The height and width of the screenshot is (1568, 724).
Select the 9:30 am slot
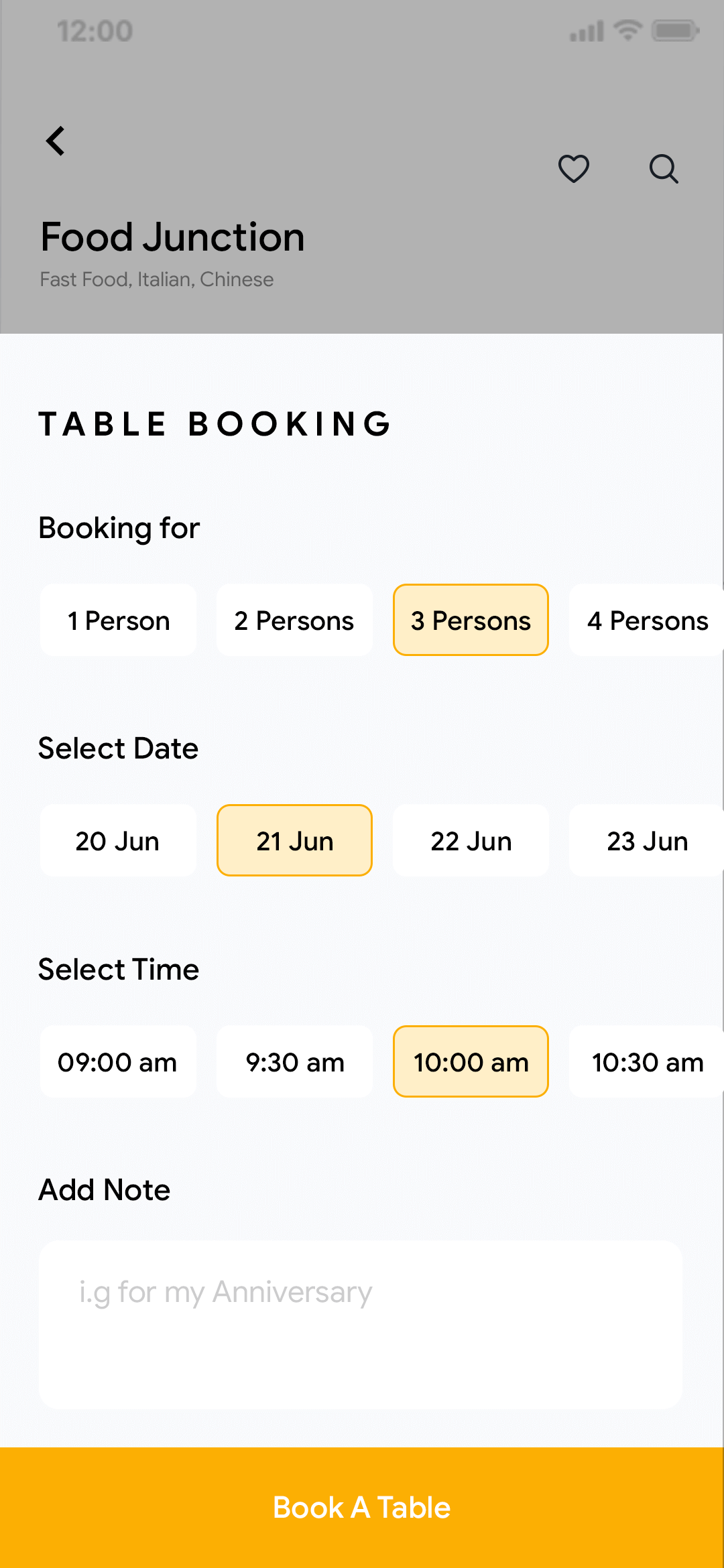pyautogui.click(x=294, y=1062)
